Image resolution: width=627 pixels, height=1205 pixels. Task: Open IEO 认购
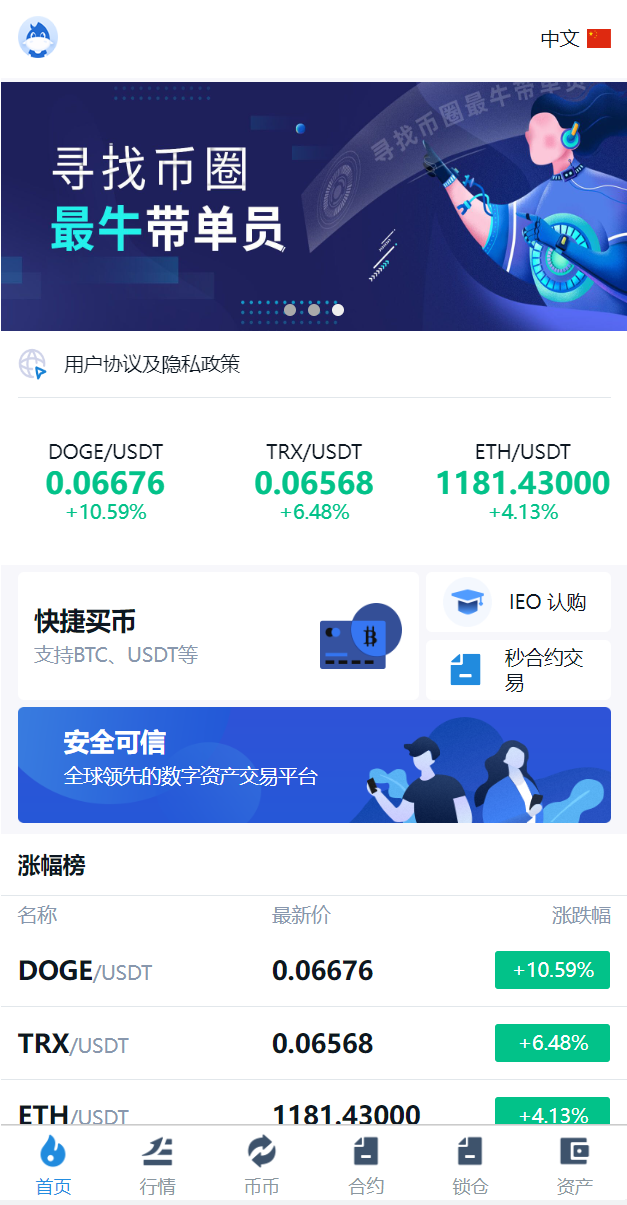click(x=518, y=602)
